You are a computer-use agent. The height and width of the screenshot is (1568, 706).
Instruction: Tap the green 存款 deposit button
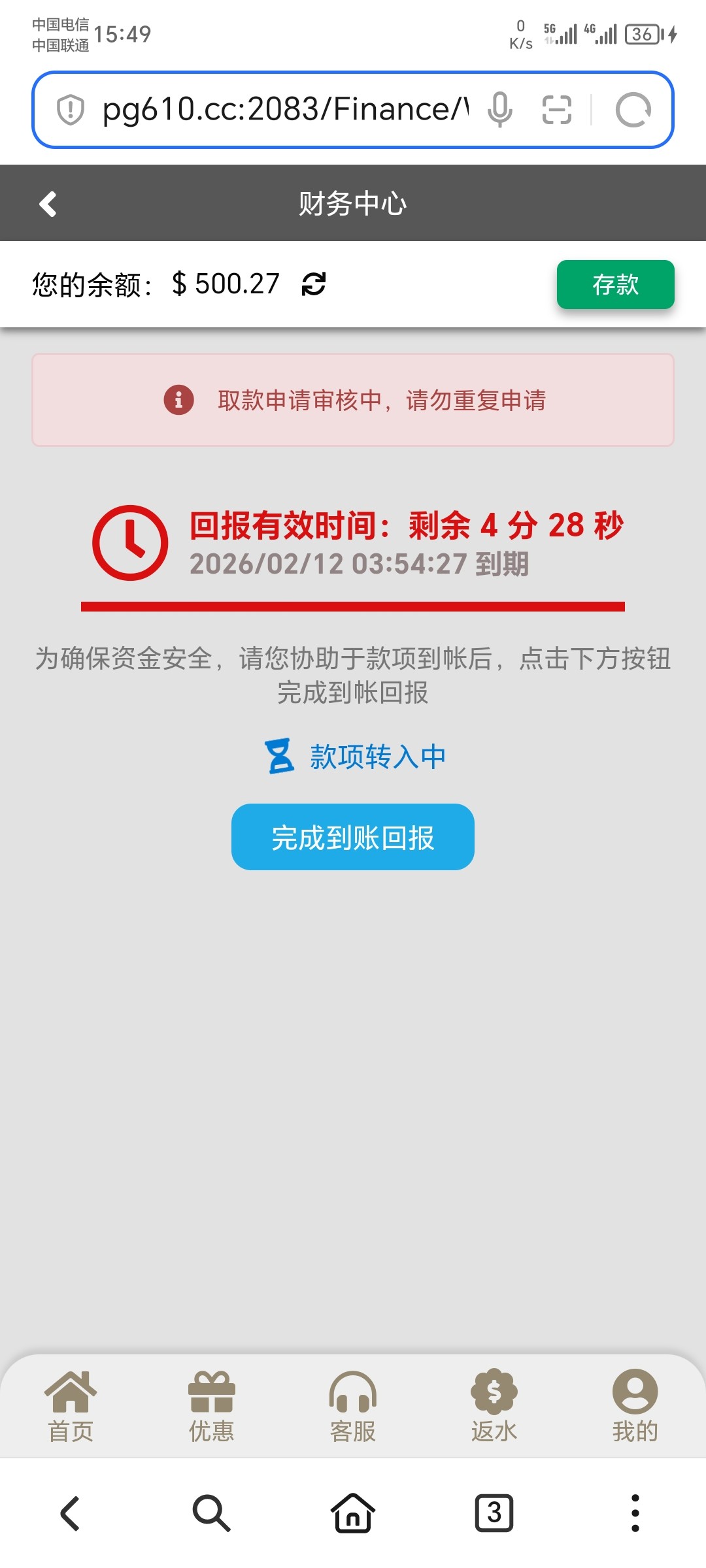[x=615, y=285]
